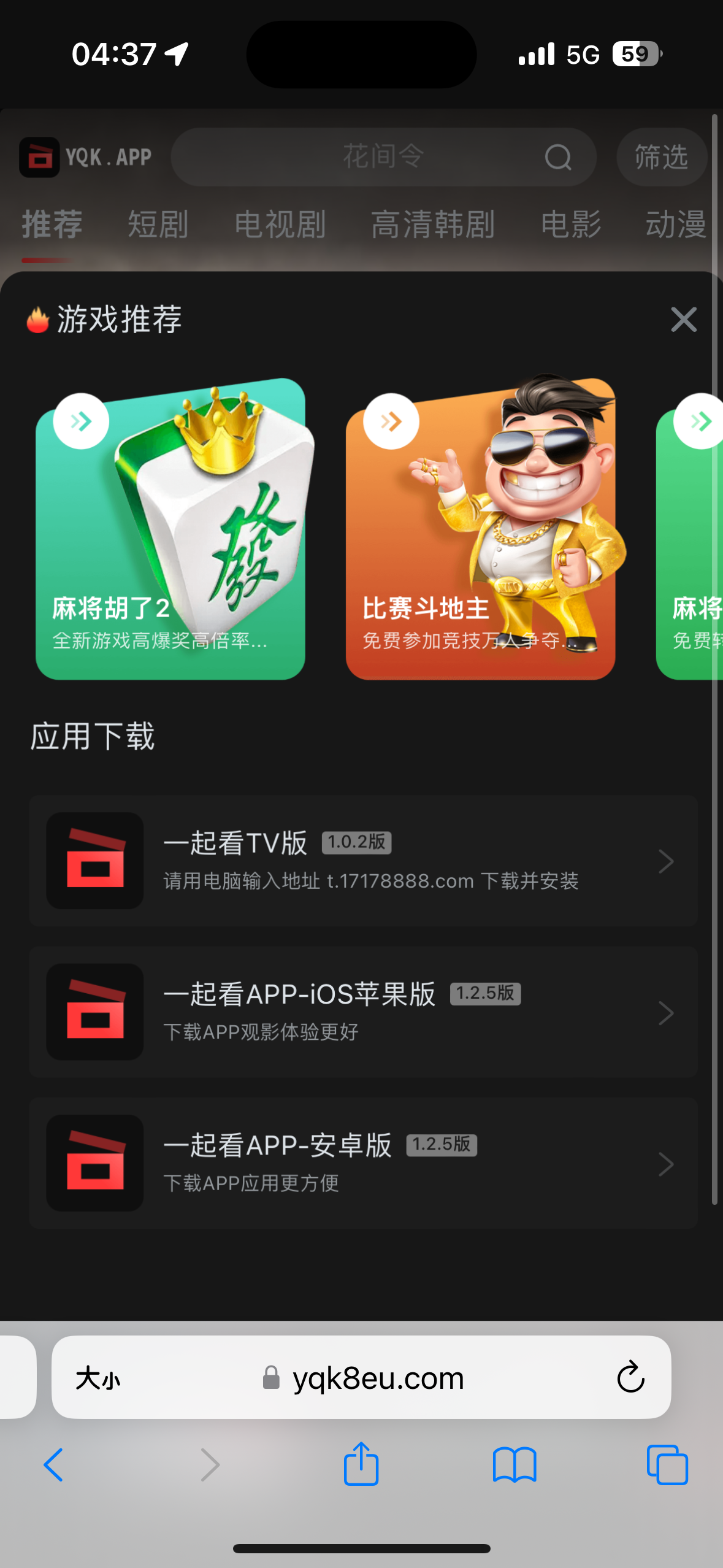Open Safari bookmarks

514,1465
